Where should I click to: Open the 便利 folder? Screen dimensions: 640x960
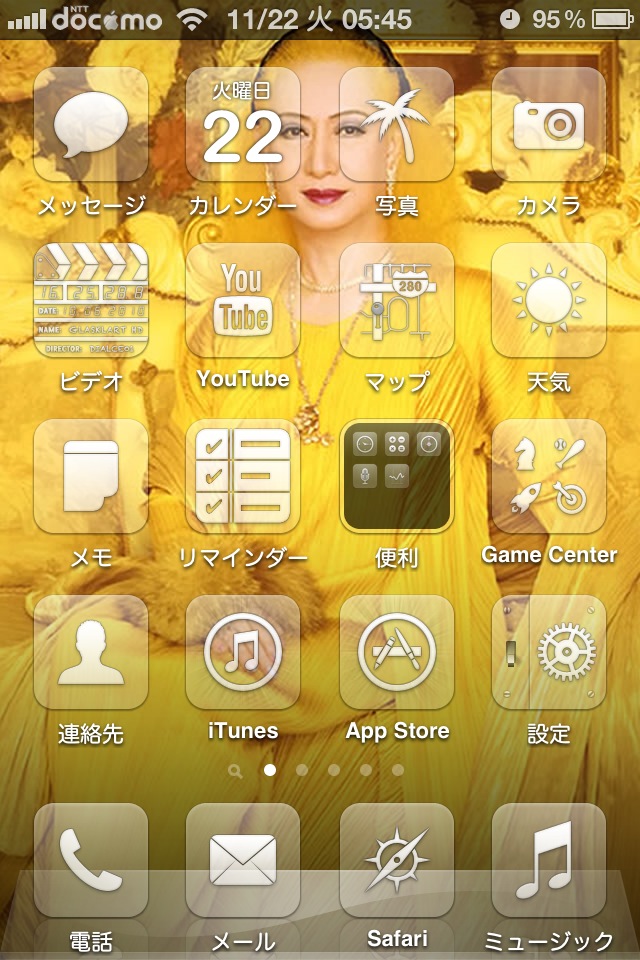tap(397, 476)
